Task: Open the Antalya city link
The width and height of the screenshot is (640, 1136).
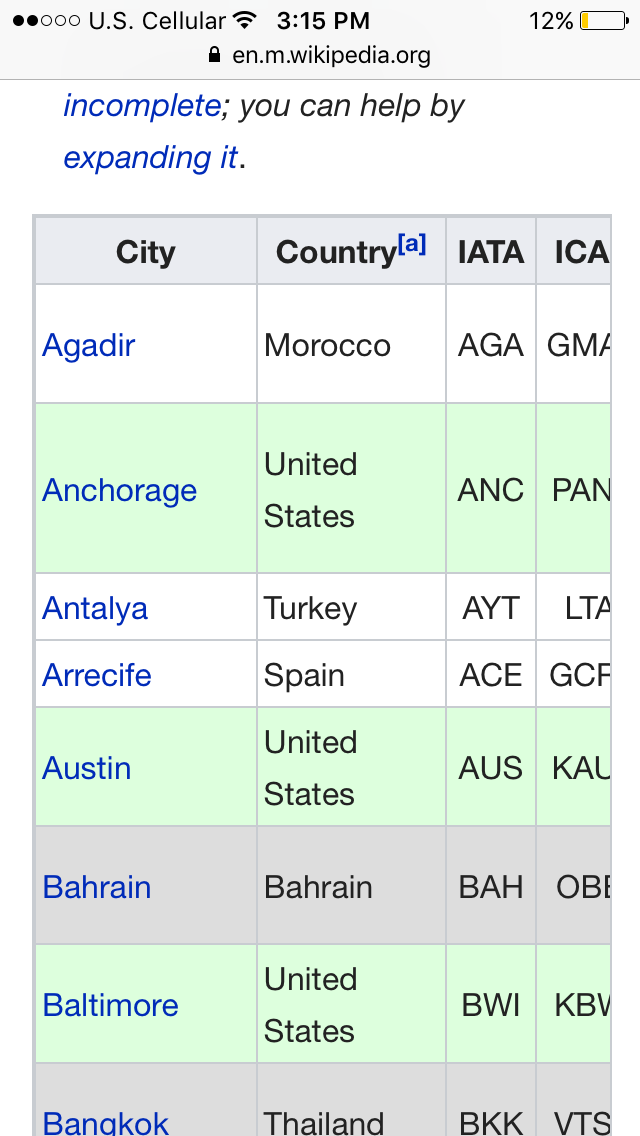Action: [x=95, y=608]
